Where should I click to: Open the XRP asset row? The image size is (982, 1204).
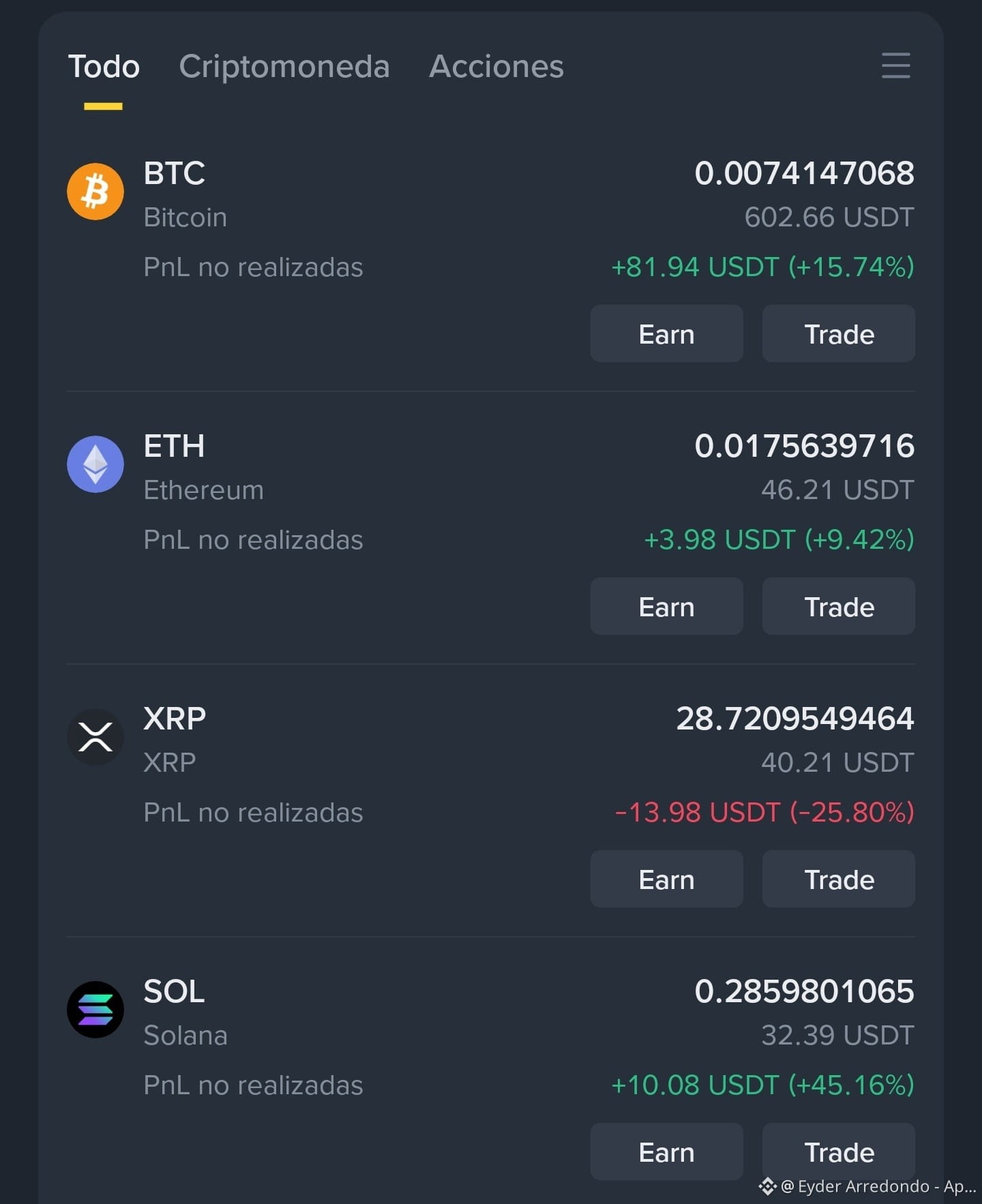pos(491,764)
